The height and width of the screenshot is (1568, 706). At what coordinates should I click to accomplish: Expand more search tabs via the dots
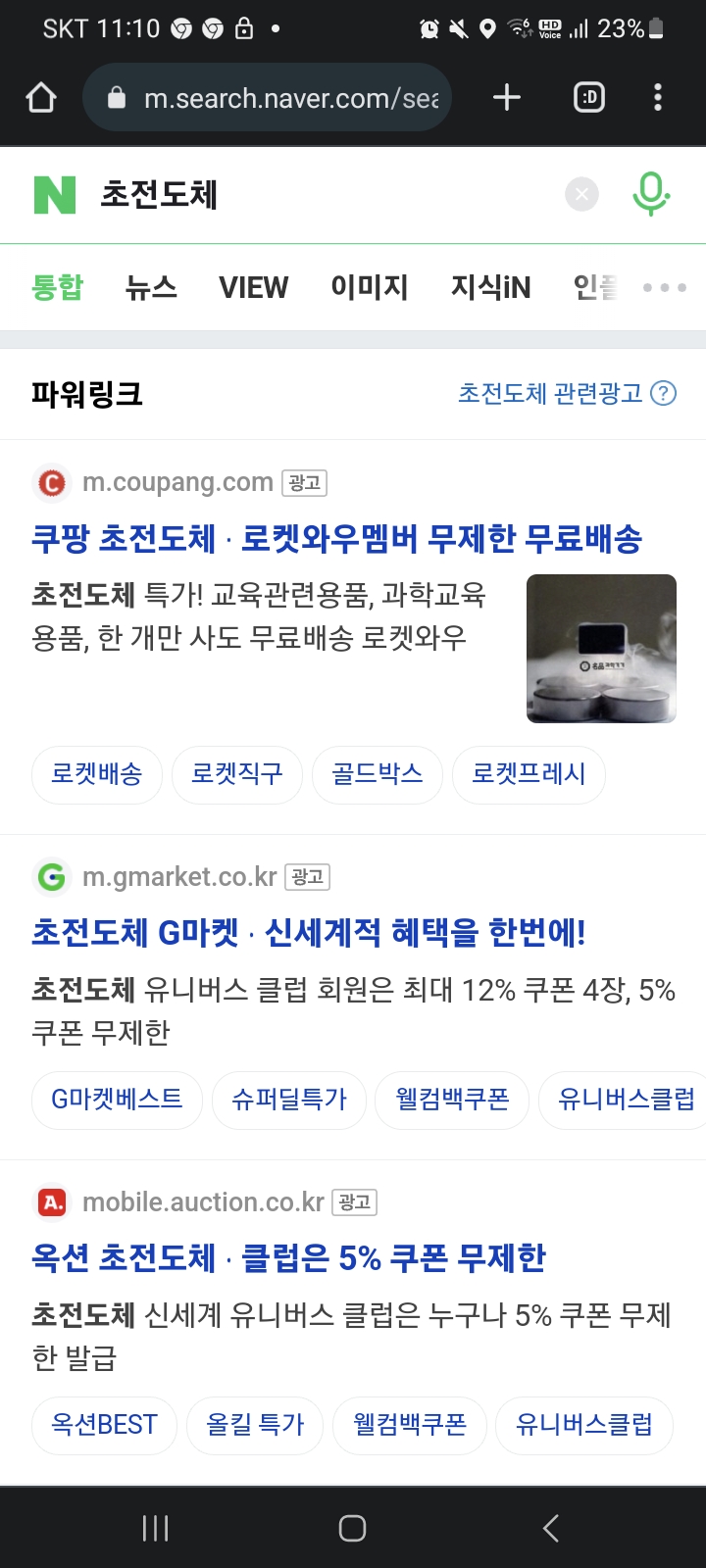tap(665, 287)
